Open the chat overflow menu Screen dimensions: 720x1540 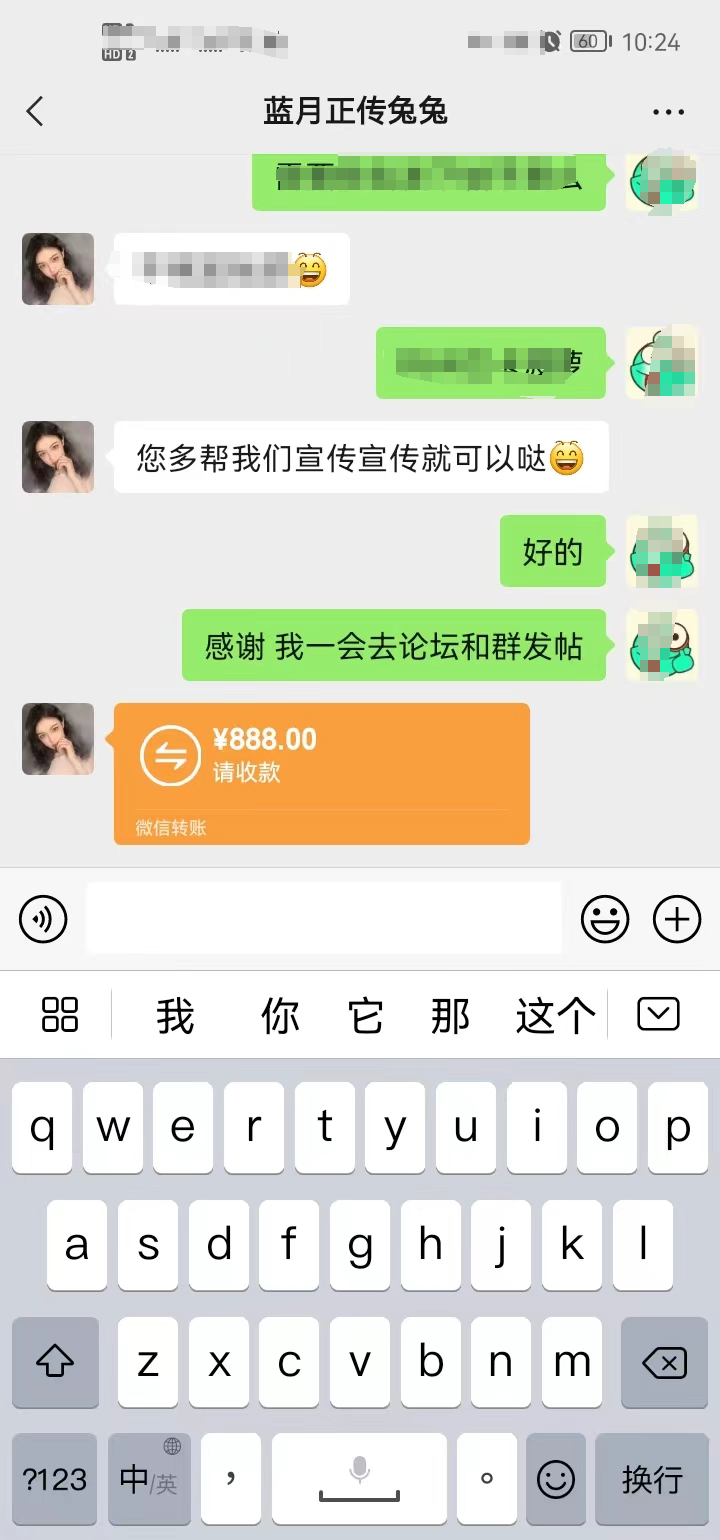pyautogui.click(x=668, y=112)
